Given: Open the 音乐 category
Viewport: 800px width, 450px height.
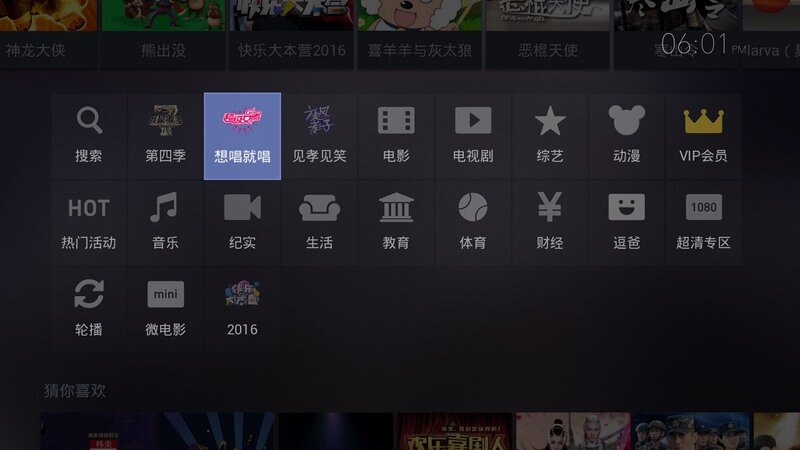Looking at the screenshot, I should point(166,222).
